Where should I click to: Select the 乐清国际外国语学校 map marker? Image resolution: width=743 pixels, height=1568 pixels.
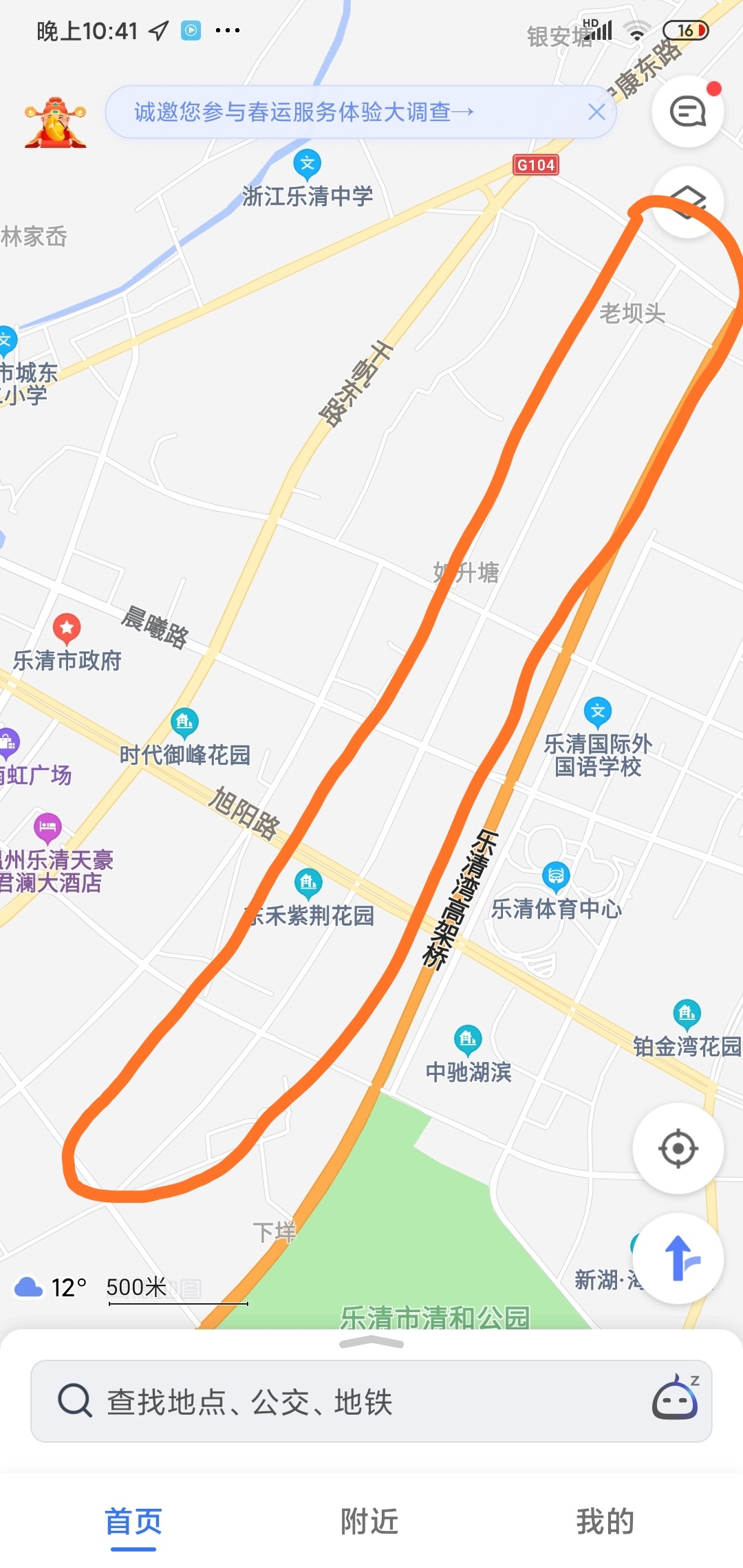click(598, 712)
